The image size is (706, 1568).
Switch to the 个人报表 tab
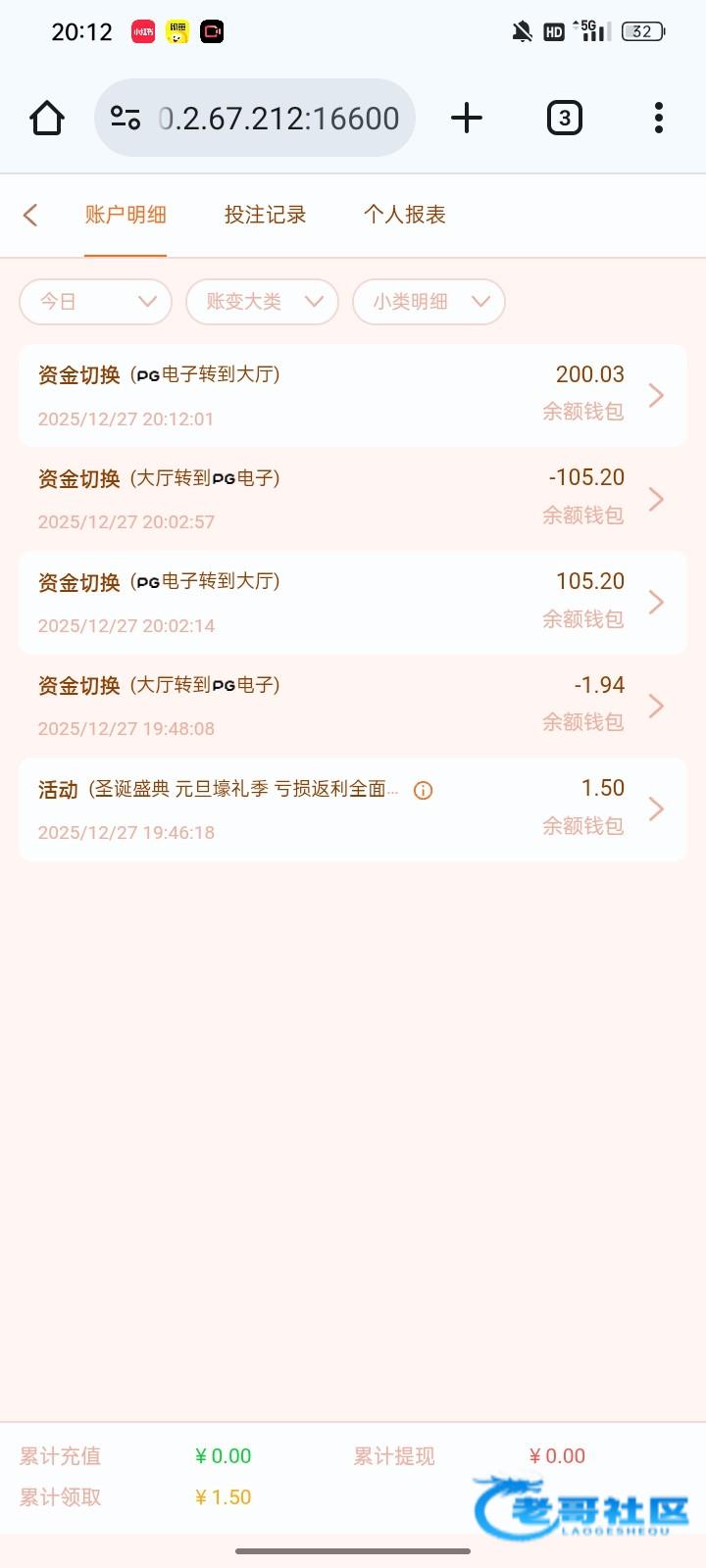404,215
